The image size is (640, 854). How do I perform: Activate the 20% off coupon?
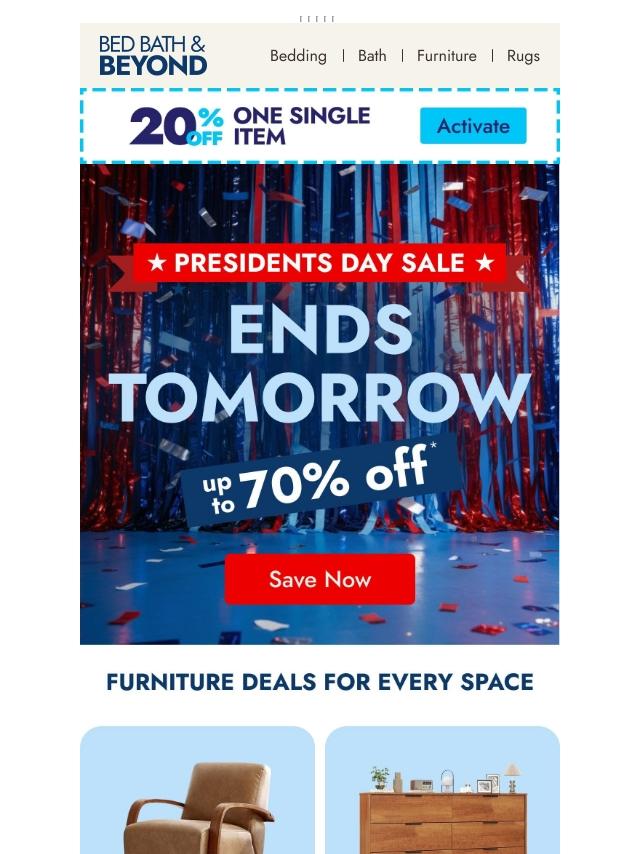tap(473, 126)
